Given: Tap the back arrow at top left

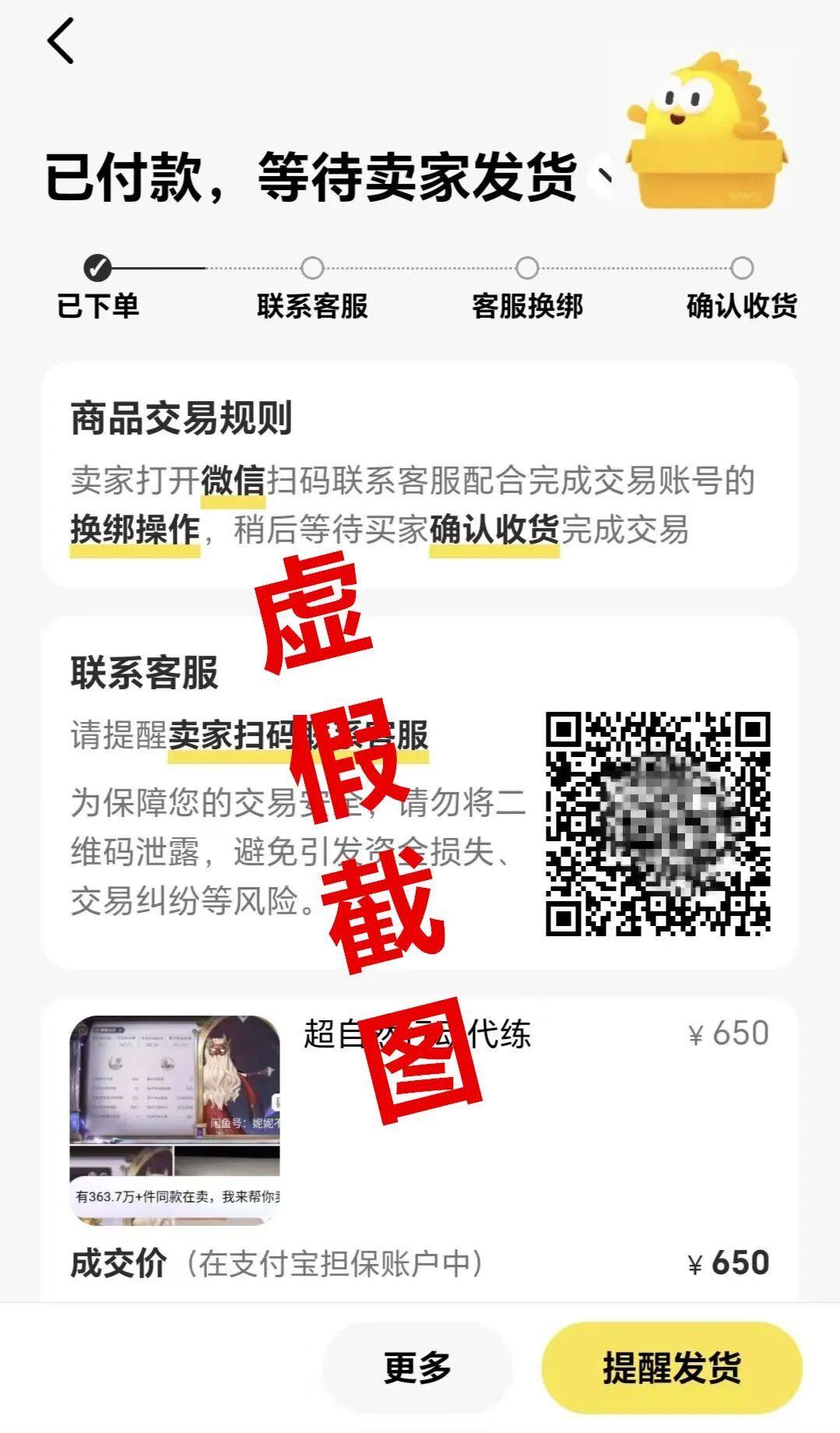Looking at the screenshot, I should (62, 42).
